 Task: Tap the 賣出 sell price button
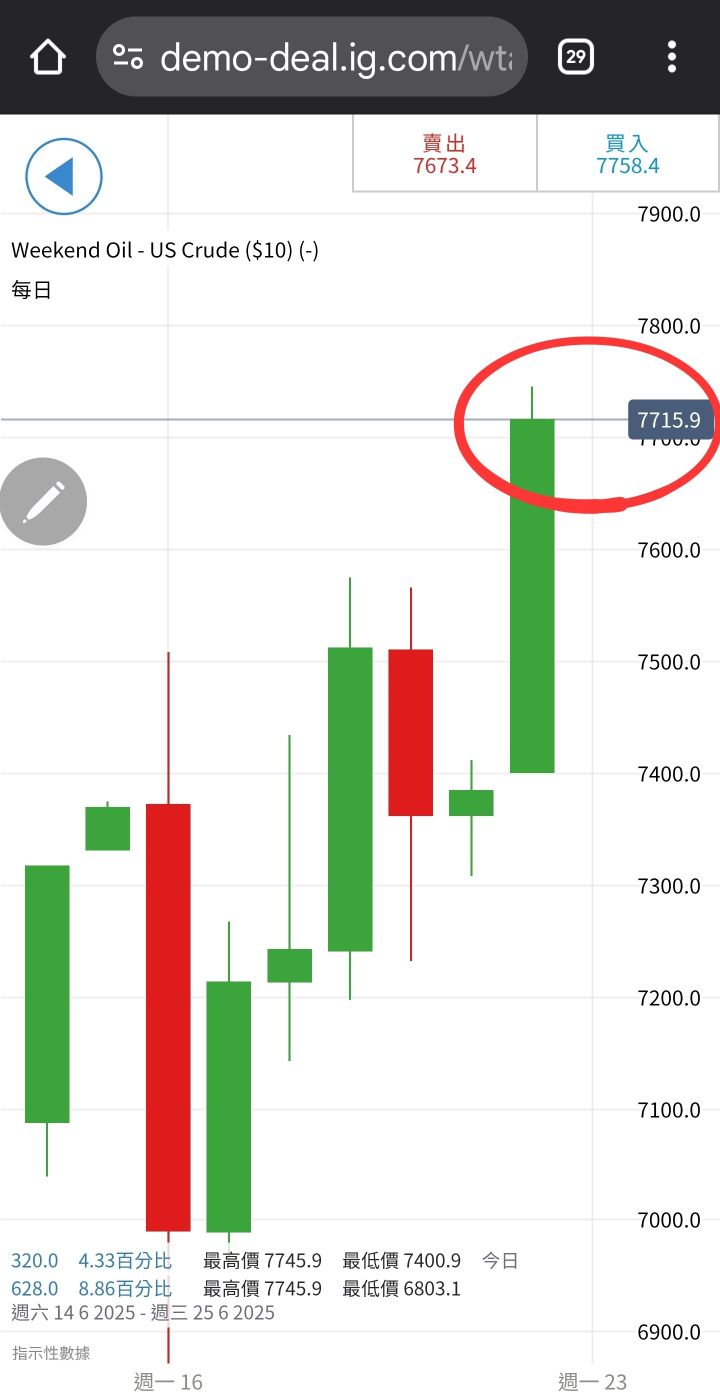[x=445, y=155]
